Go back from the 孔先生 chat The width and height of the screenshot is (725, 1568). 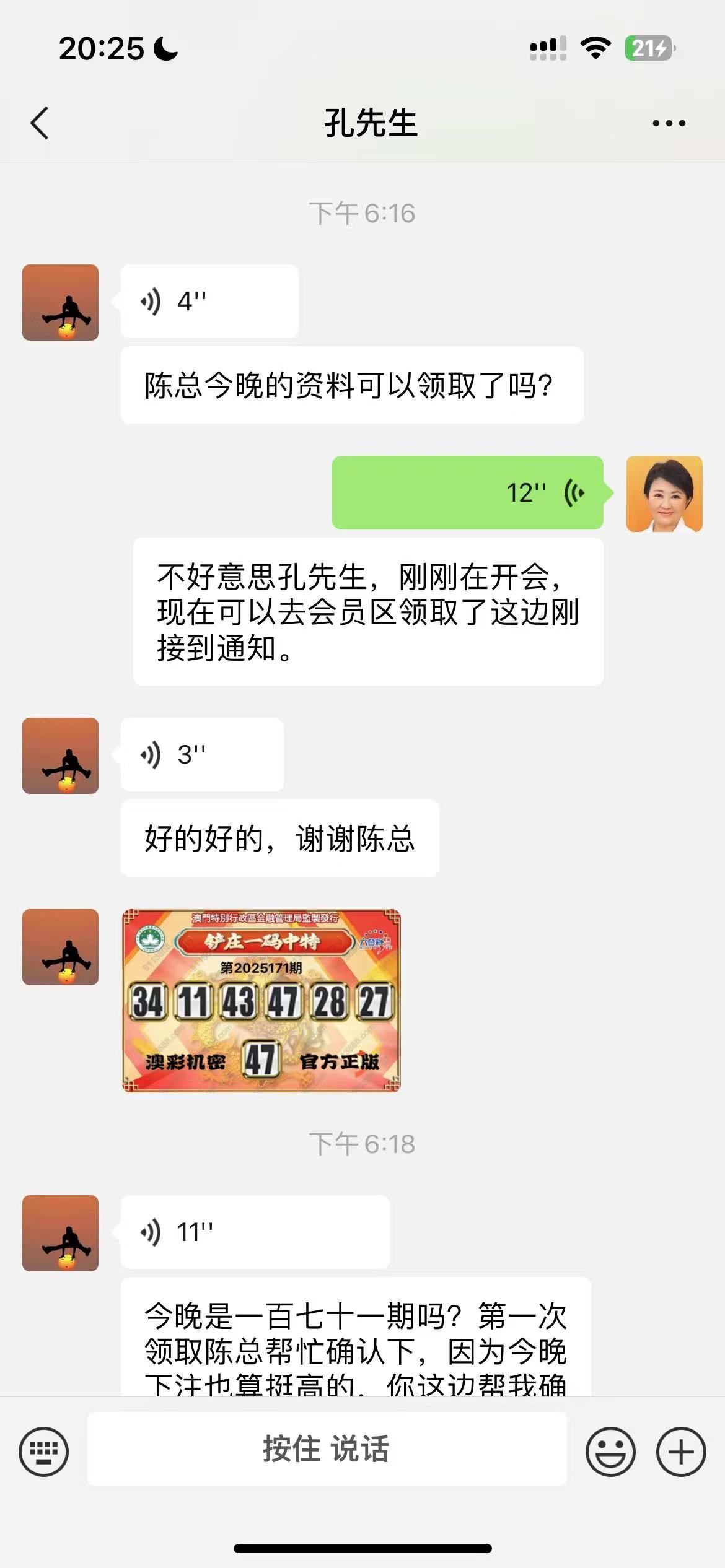(40, 123)
